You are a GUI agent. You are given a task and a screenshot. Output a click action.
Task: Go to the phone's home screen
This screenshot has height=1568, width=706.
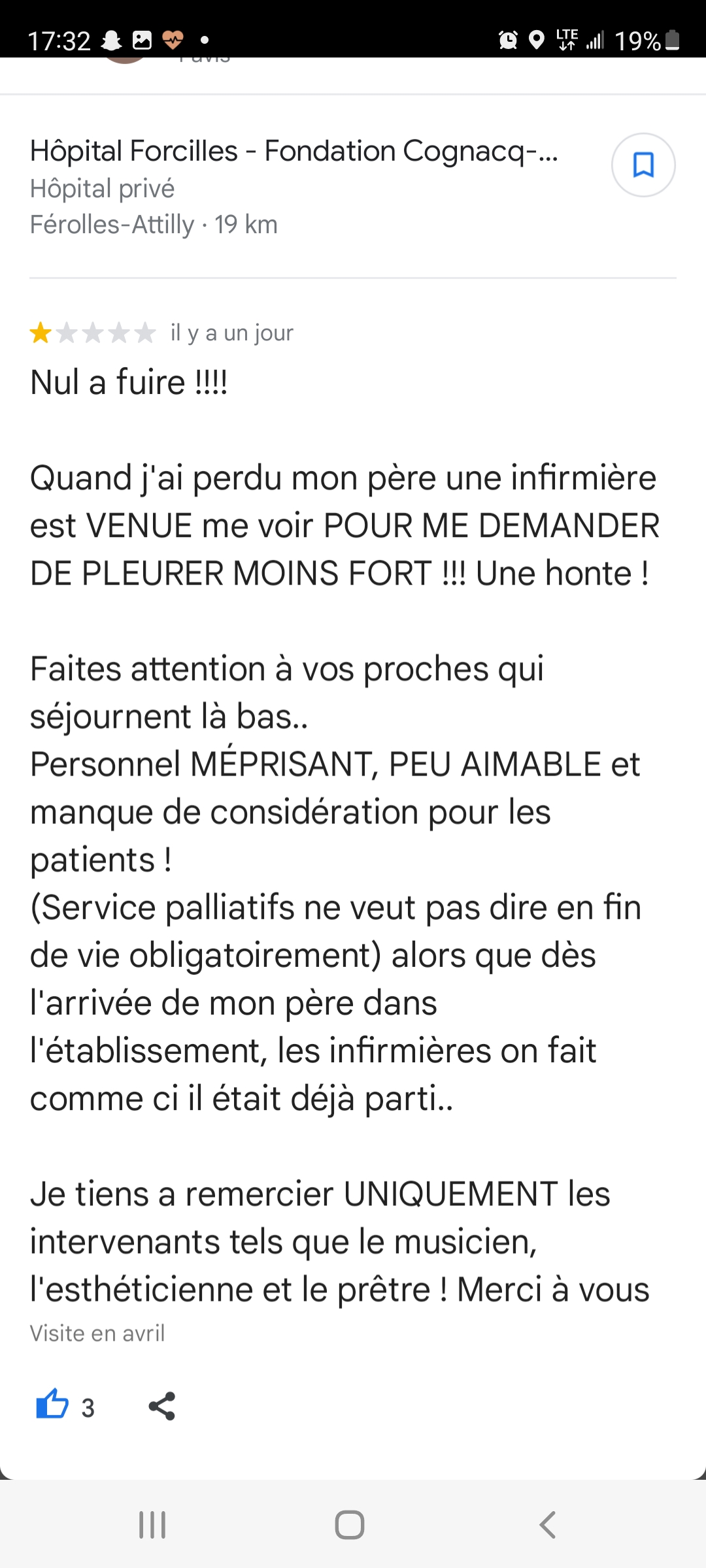tap(350, 1525)
